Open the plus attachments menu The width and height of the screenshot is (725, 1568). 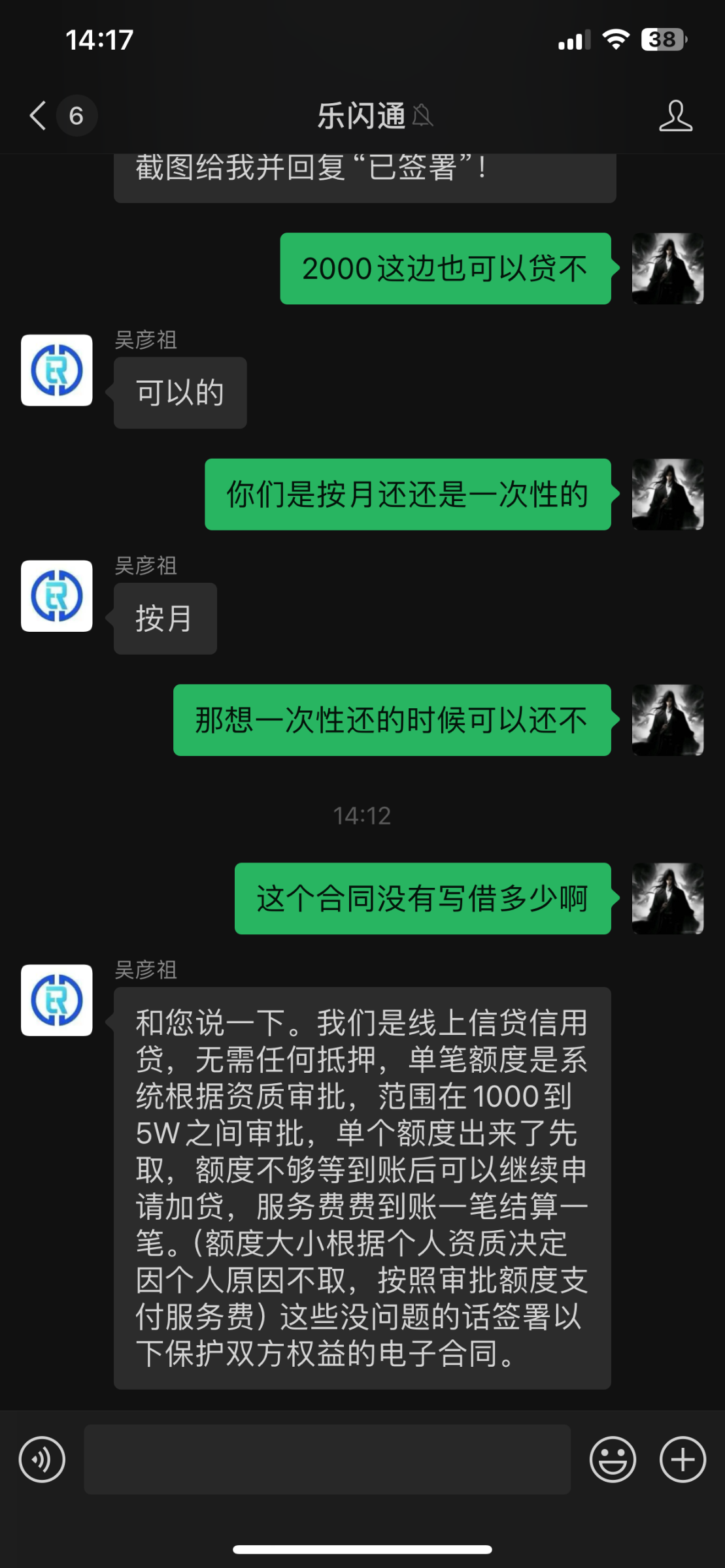tap(683, 1459)
